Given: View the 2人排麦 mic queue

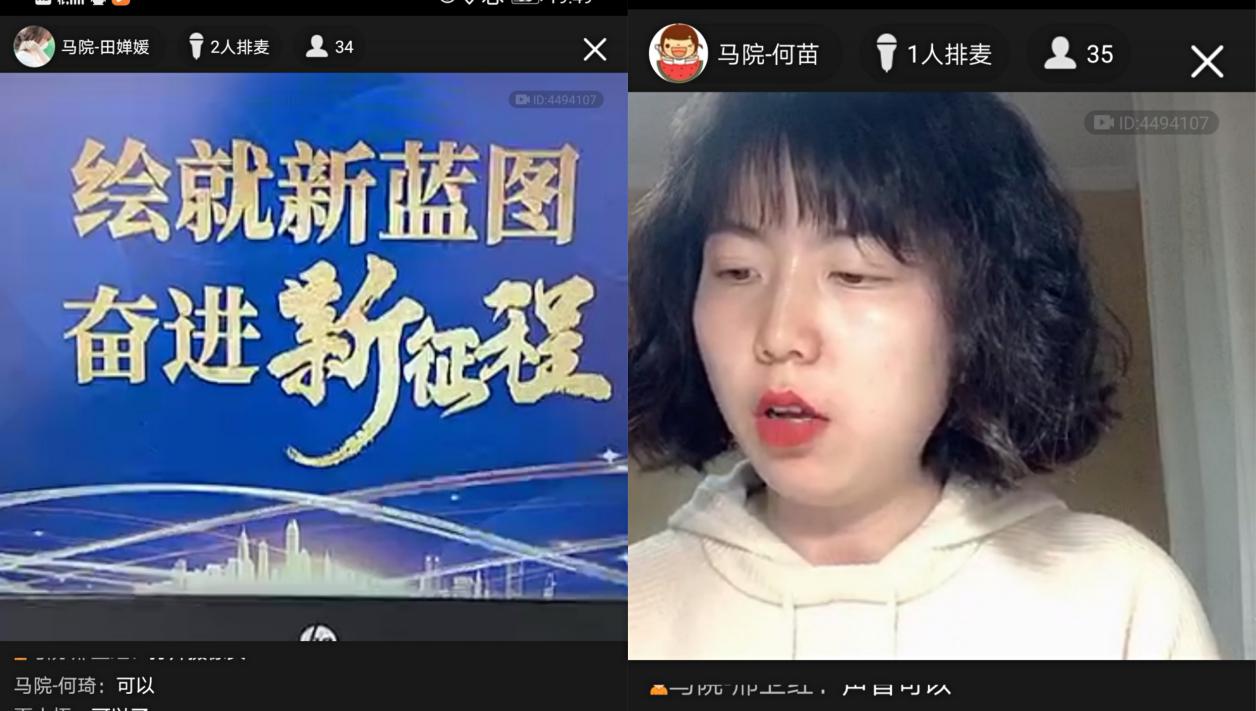Looking at the screenshot, I should (230, 47).
